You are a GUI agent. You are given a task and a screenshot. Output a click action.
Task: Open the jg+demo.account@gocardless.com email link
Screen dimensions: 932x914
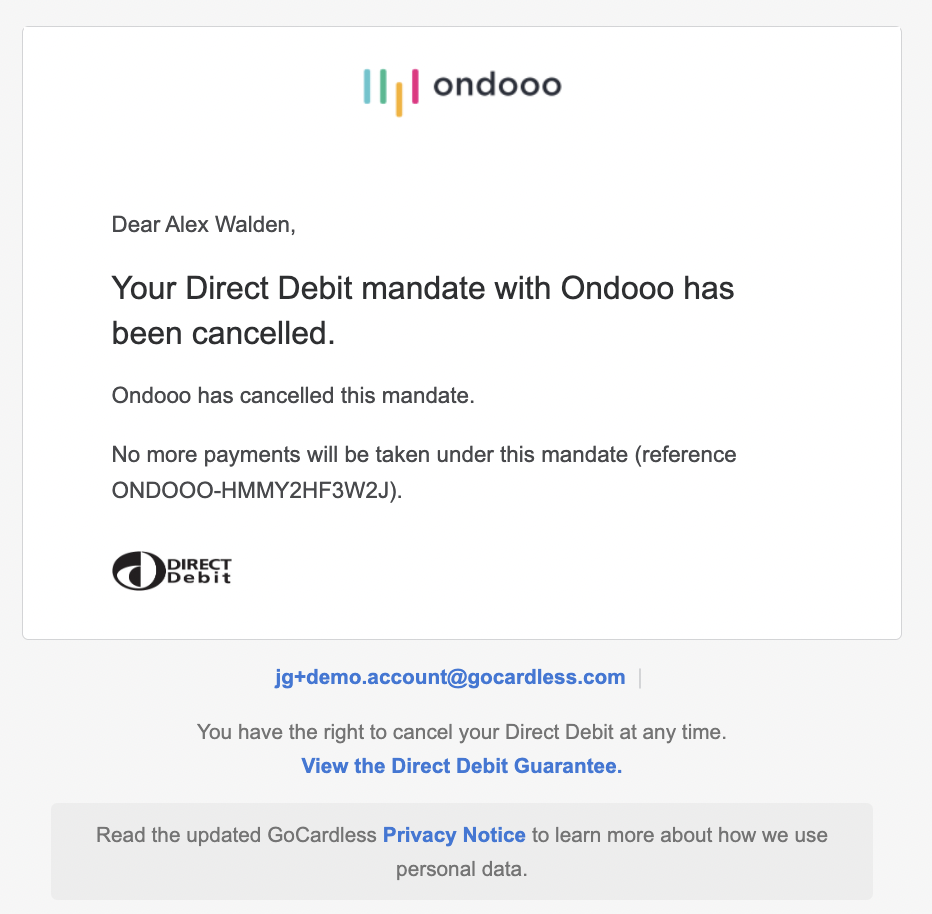coord(450,677)
